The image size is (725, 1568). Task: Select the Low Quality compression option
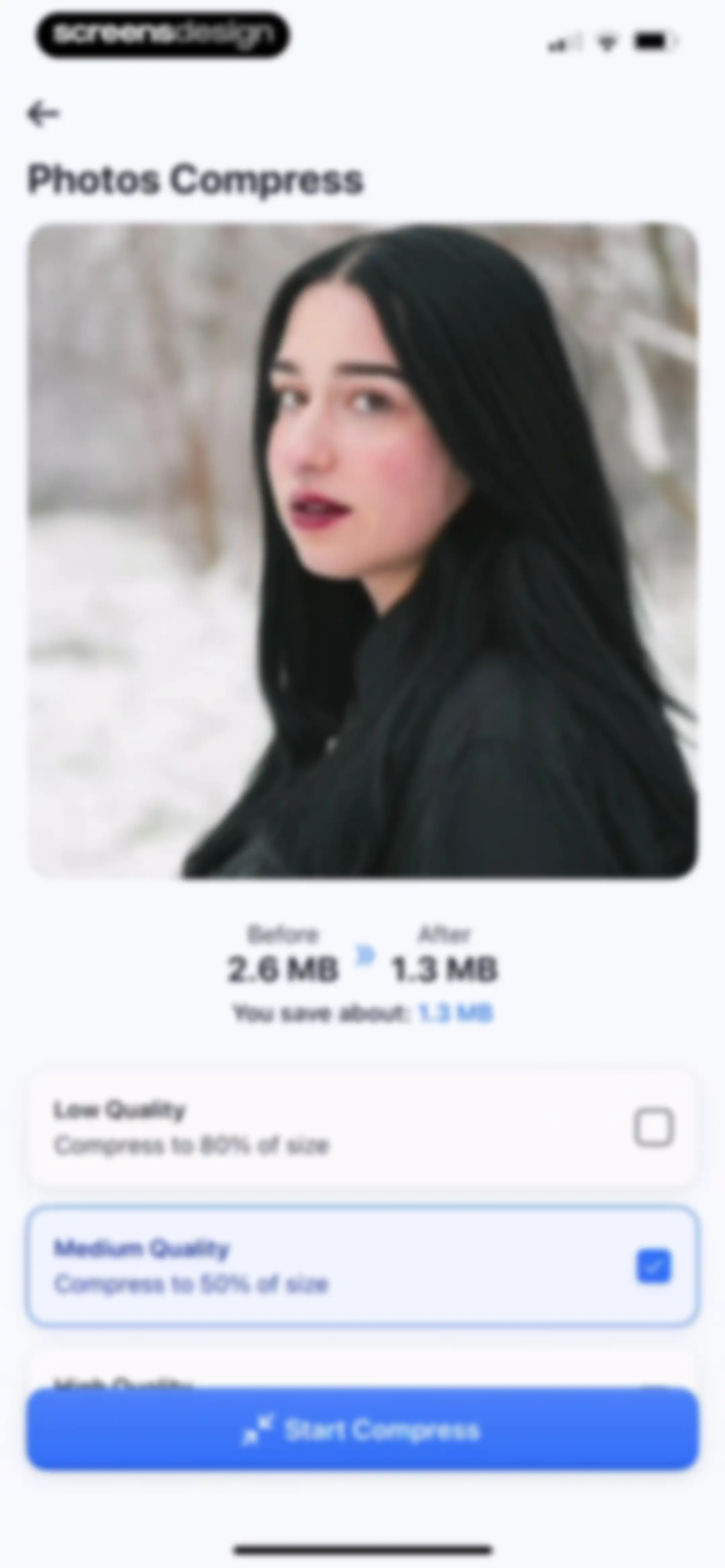pyautogui.click(x=362, y=1127)
